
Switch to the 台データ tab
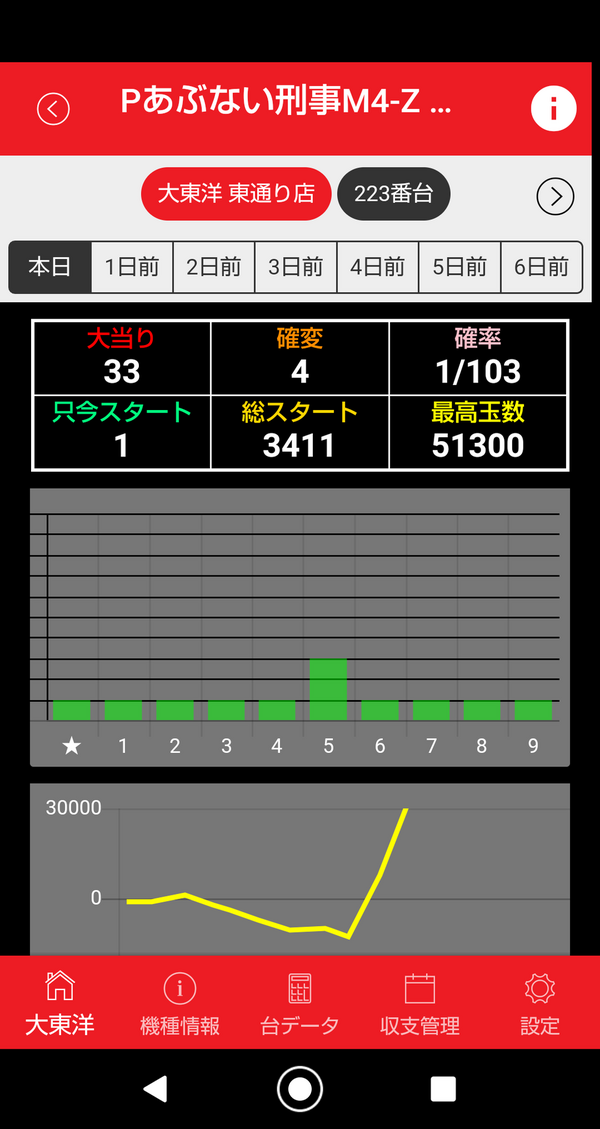(300, 1003)
